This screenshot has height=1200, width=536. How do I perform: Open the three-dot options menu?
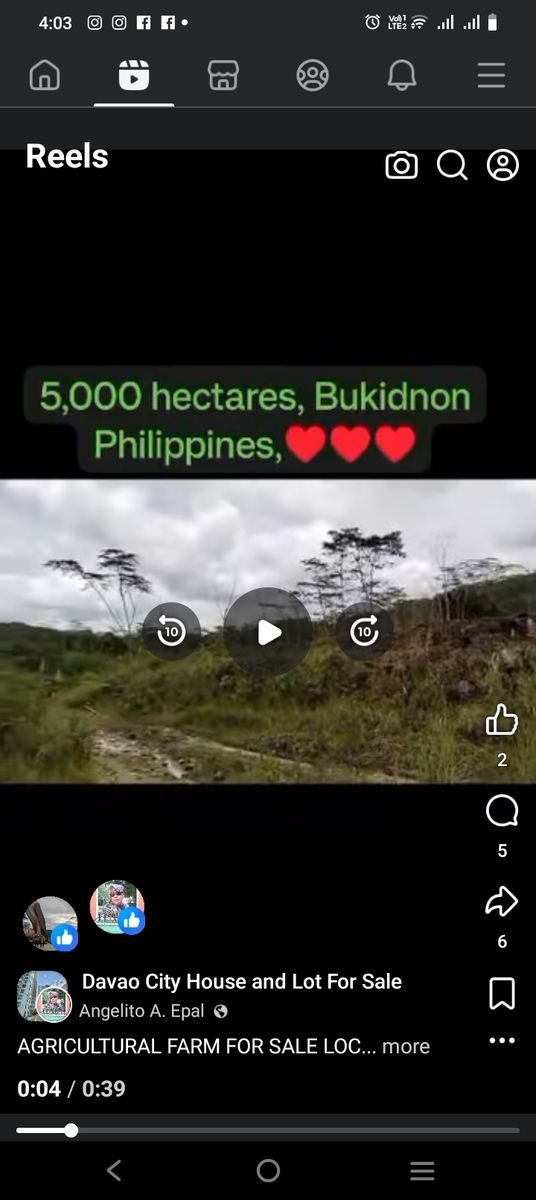point(502,1041)
